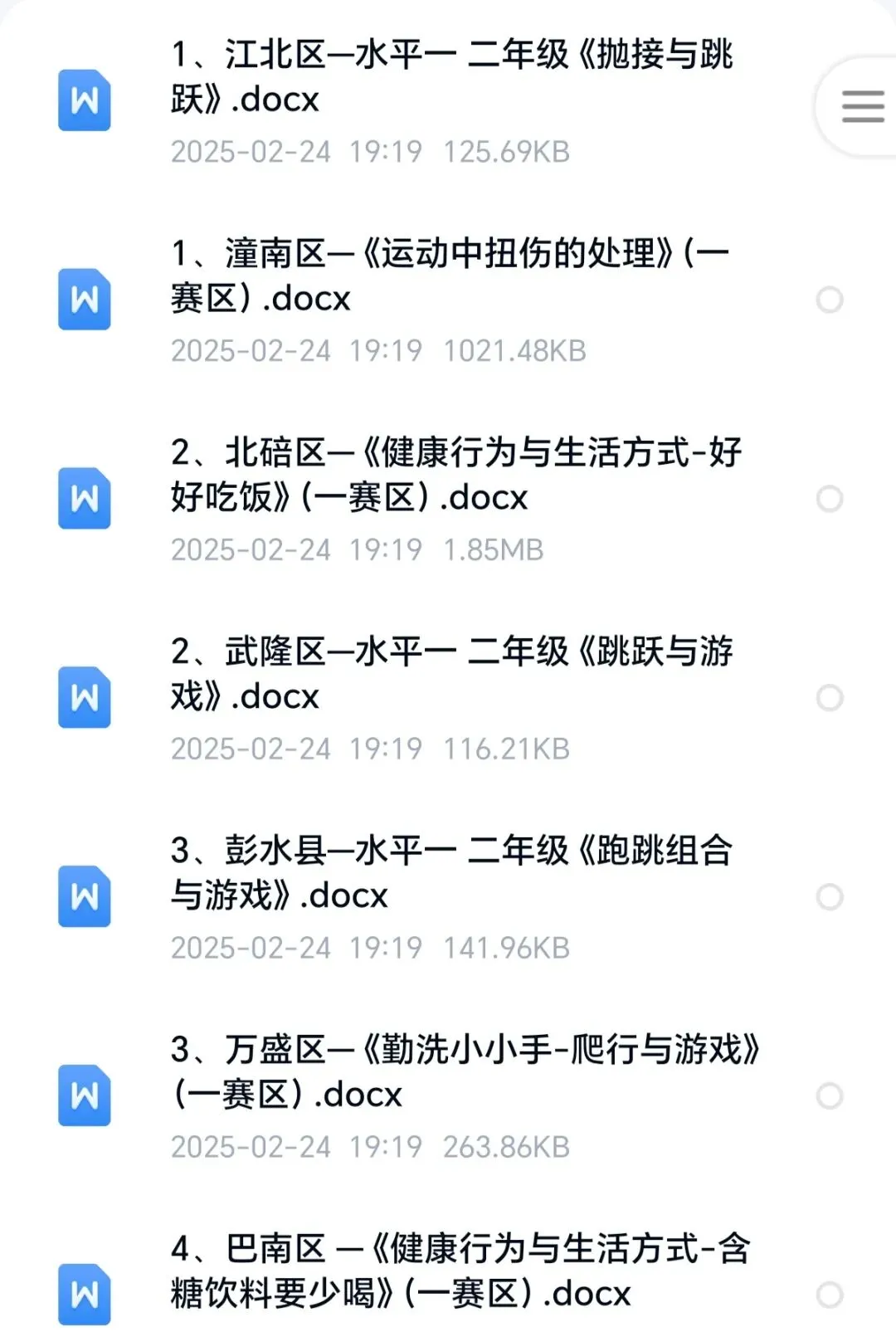Select the 巴南区 file's radio circle
Screen dimensions: 896x1332
[830, 1295]
